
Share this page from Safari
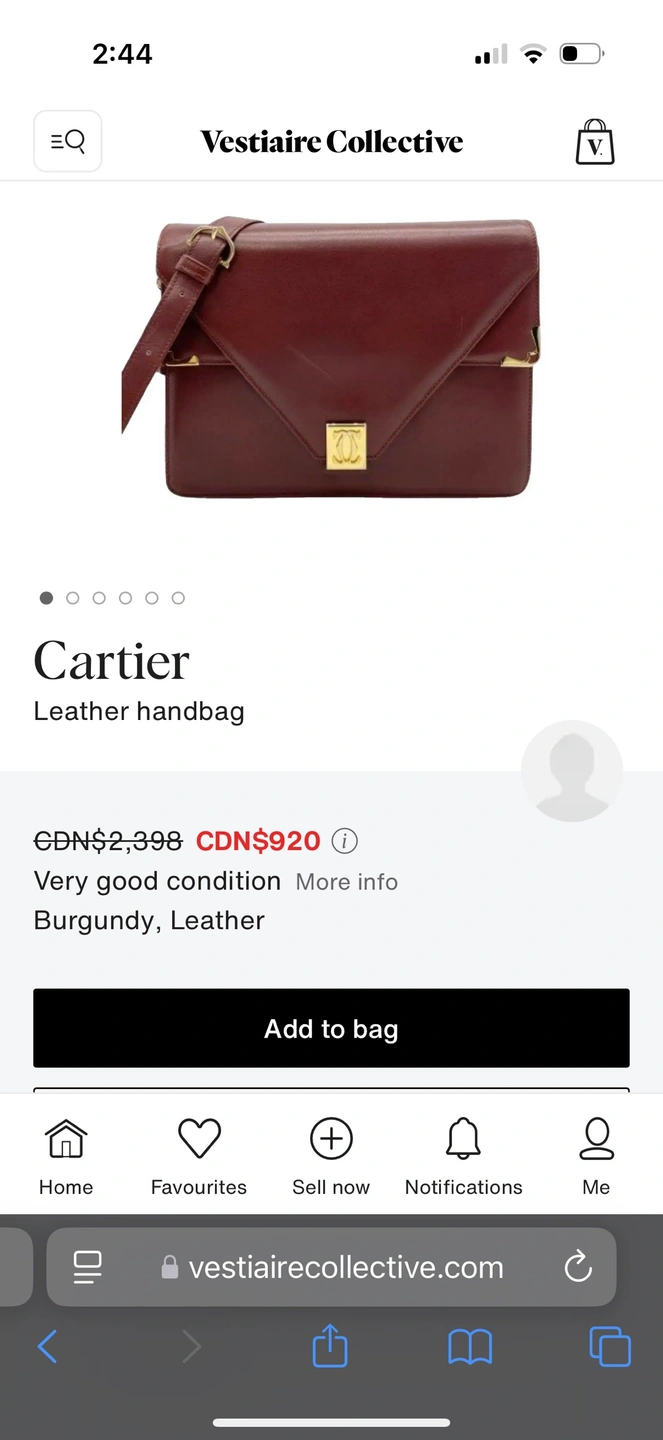[330, 1346]
